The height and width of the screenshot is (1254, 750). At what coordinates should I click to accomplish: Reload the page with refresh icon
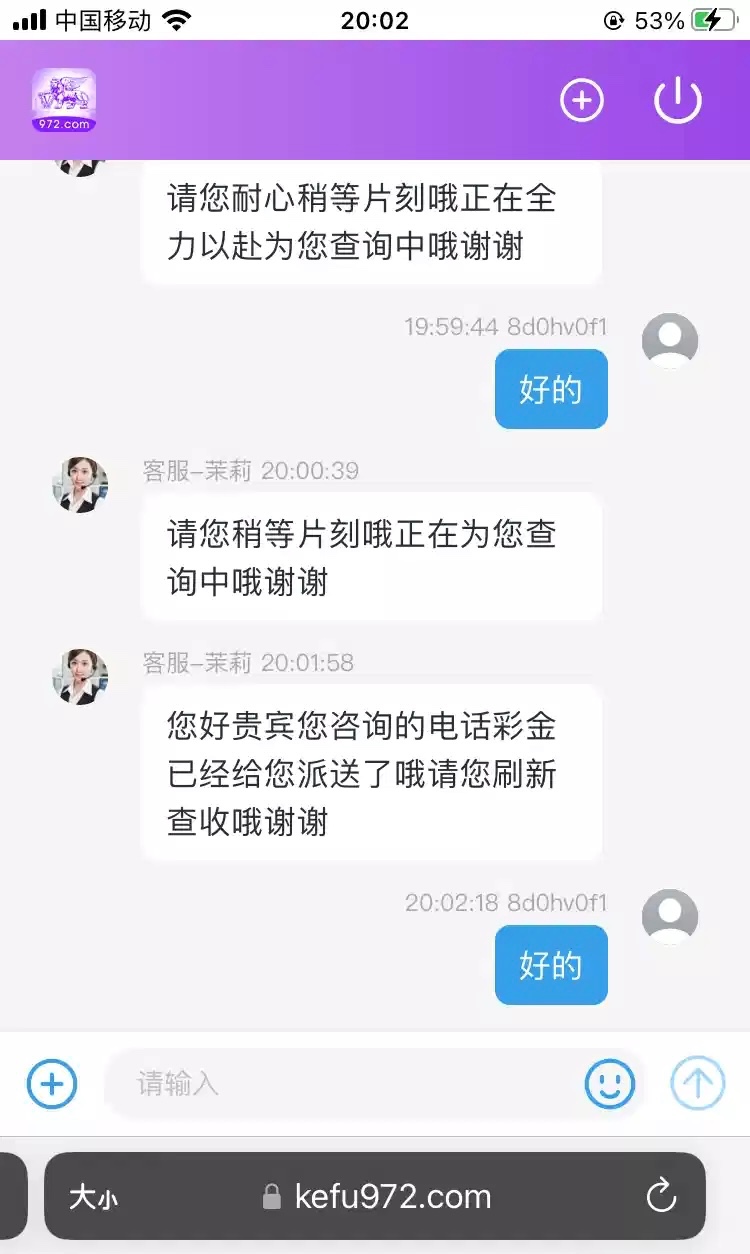pyautogui.click(x=661, y=1197)
